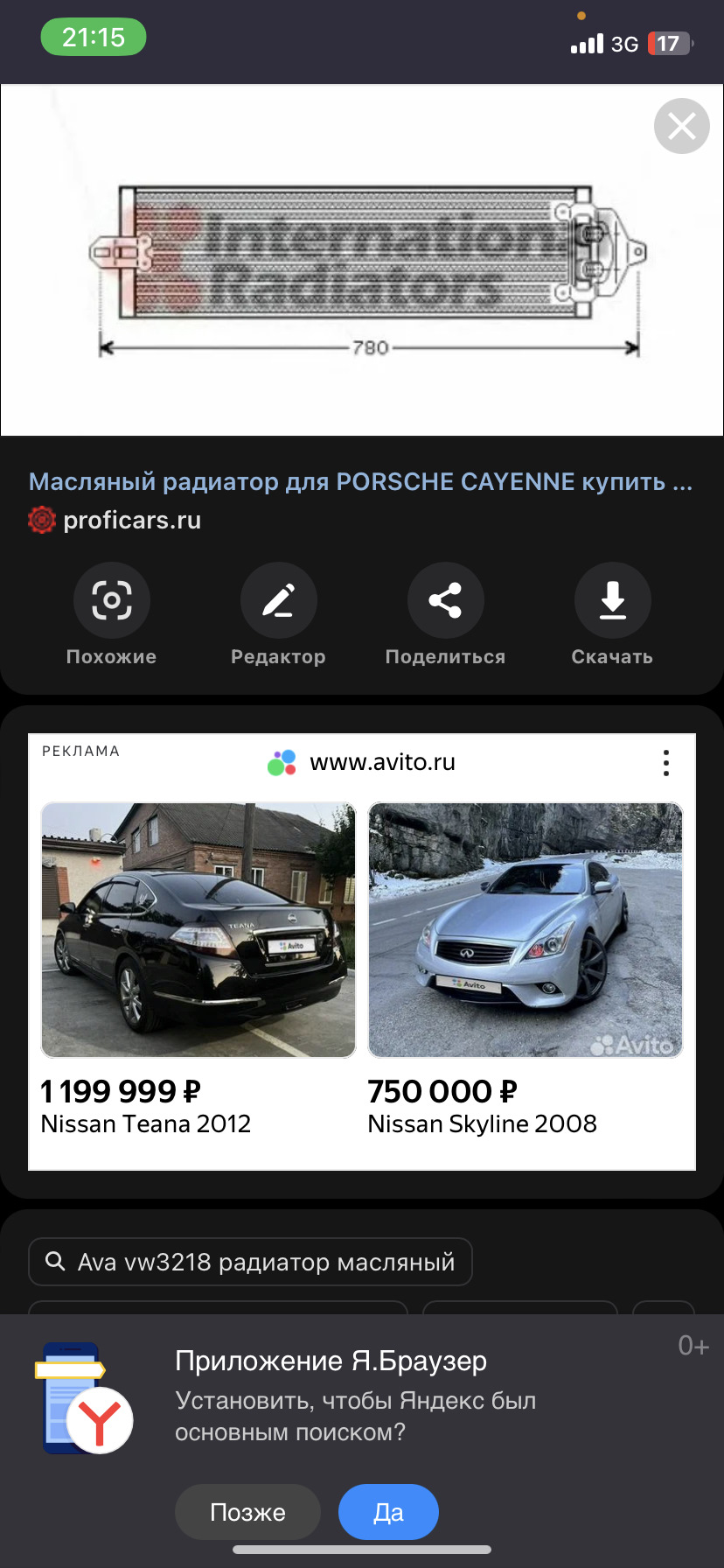Download the image with Скачать

pos(612,615)
